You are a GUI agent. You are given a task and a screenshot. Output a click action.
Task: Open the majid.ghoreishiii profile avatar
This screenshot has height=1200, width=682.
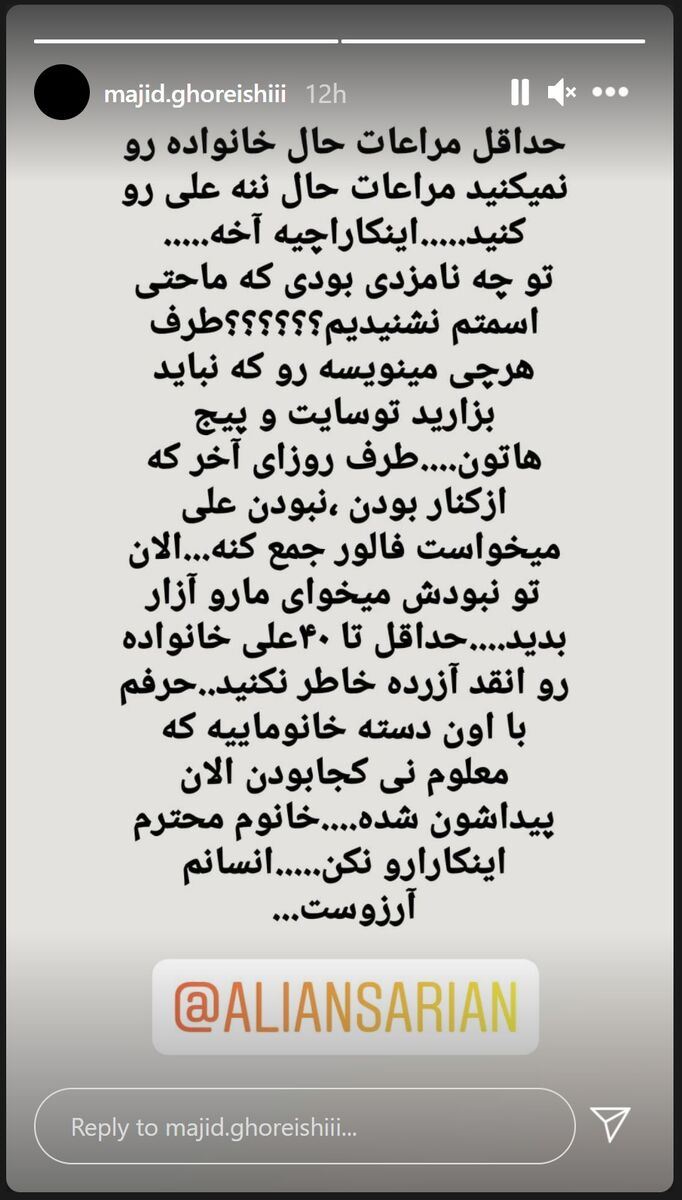pos(62,93)
